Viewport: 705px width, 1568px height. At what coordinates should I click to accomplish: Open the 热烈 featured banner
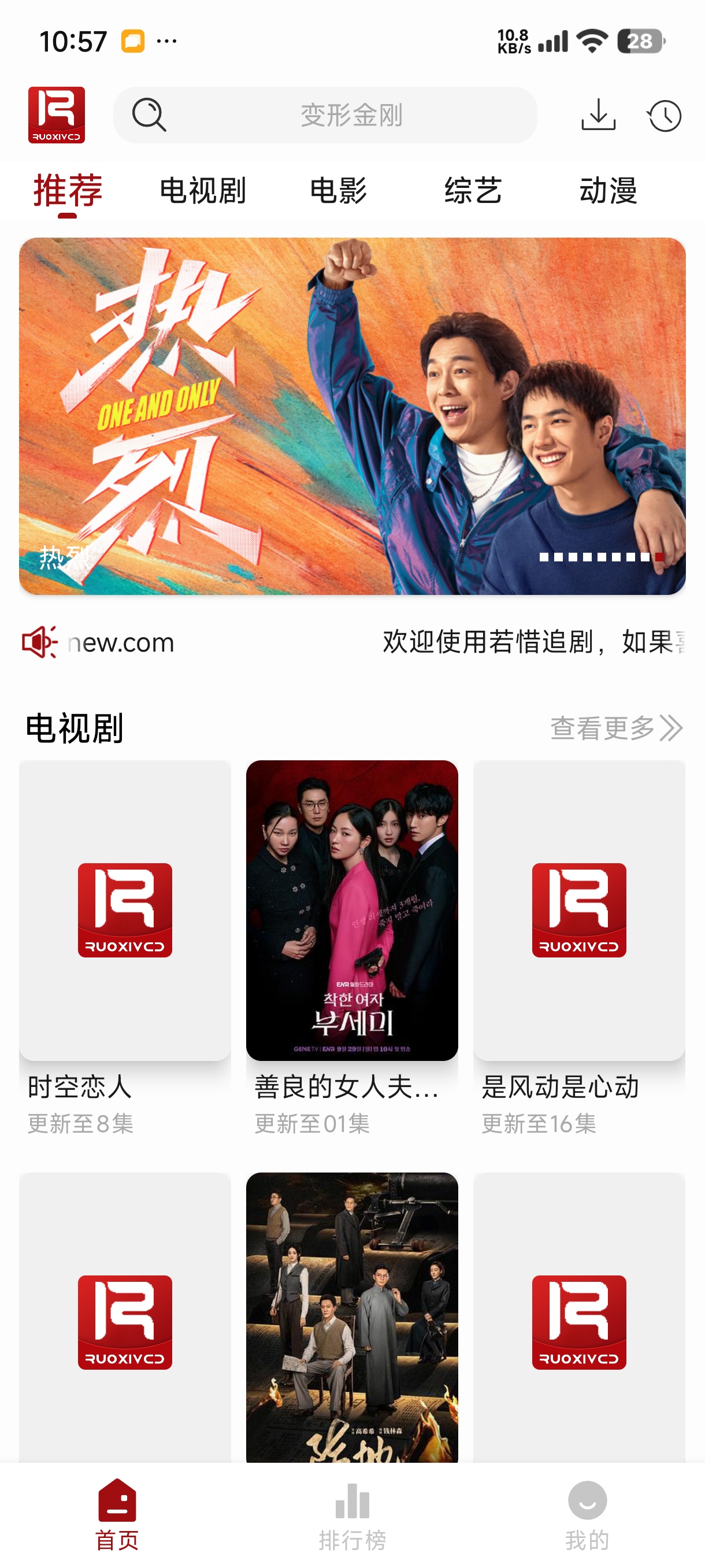pos(352,416)
